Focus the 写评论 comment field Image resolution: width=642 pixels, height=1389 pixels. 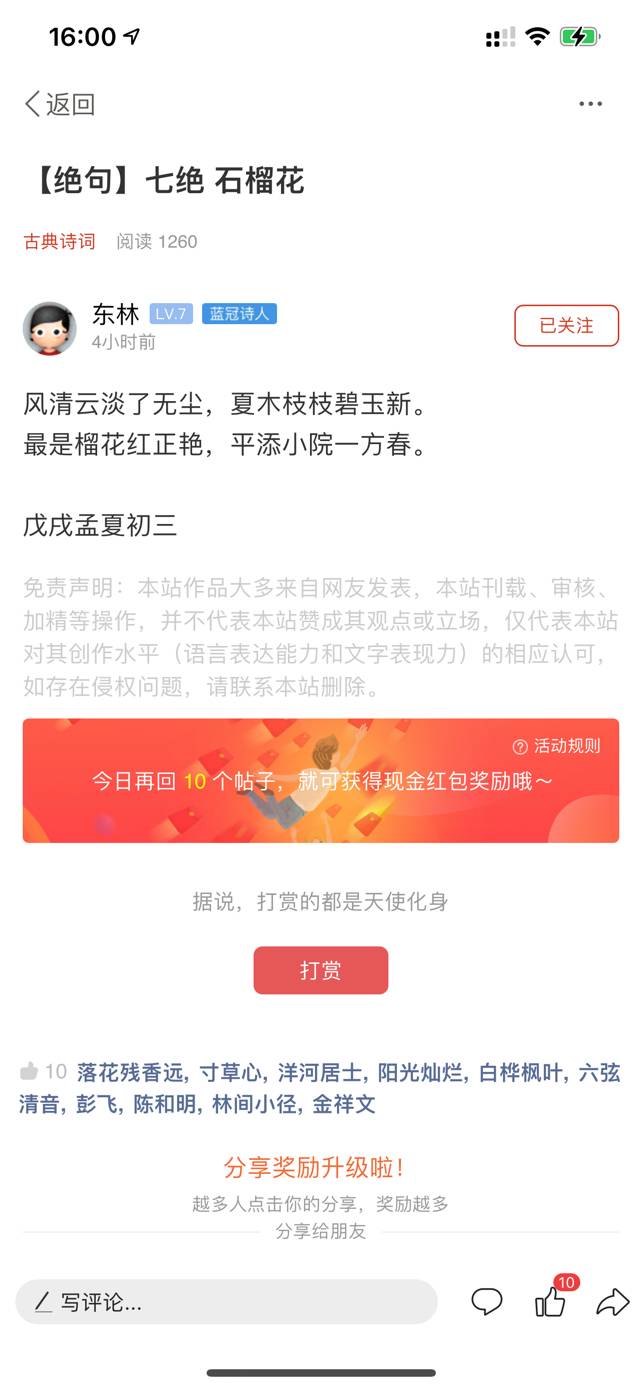226,1302
